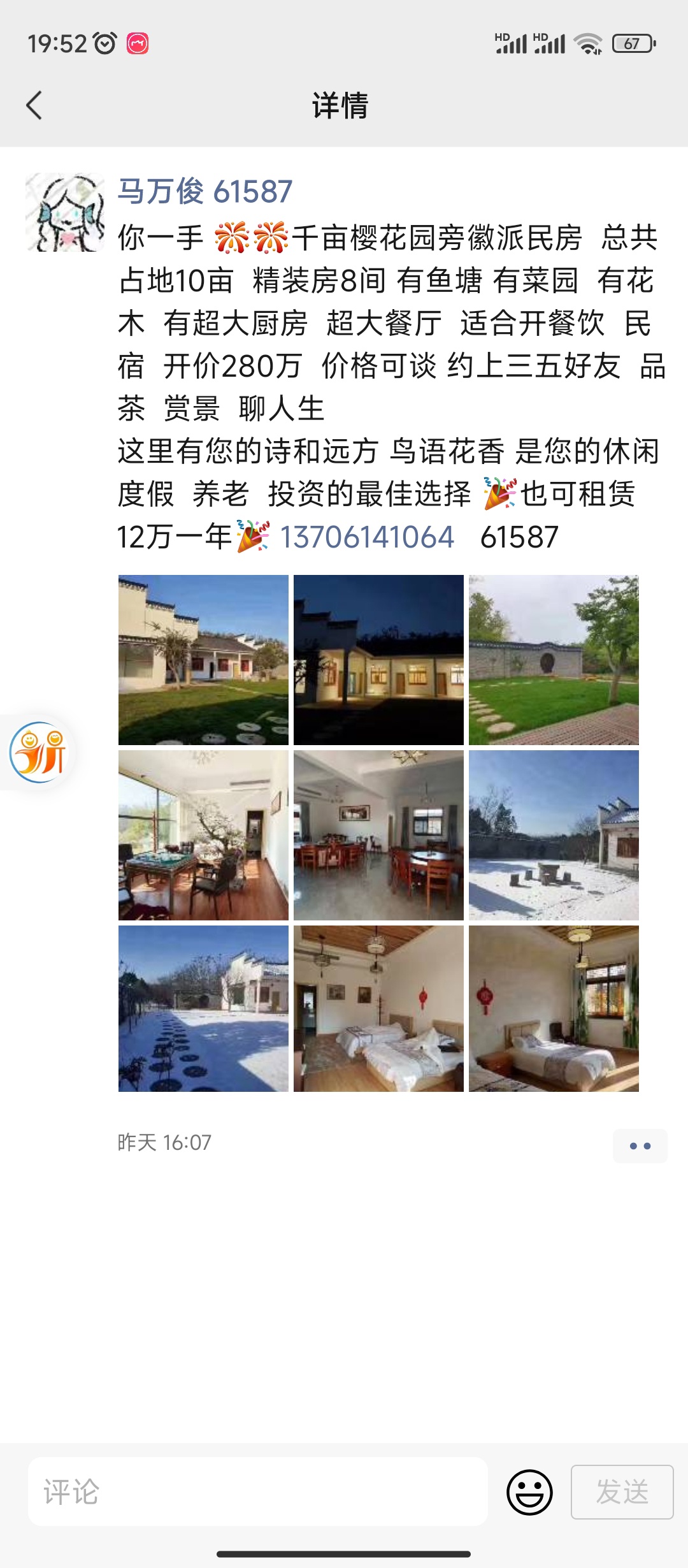This screenshot has height=1568, width=688.
Task: Open first photo of house with lawn
Action: (x=203, y=660)
